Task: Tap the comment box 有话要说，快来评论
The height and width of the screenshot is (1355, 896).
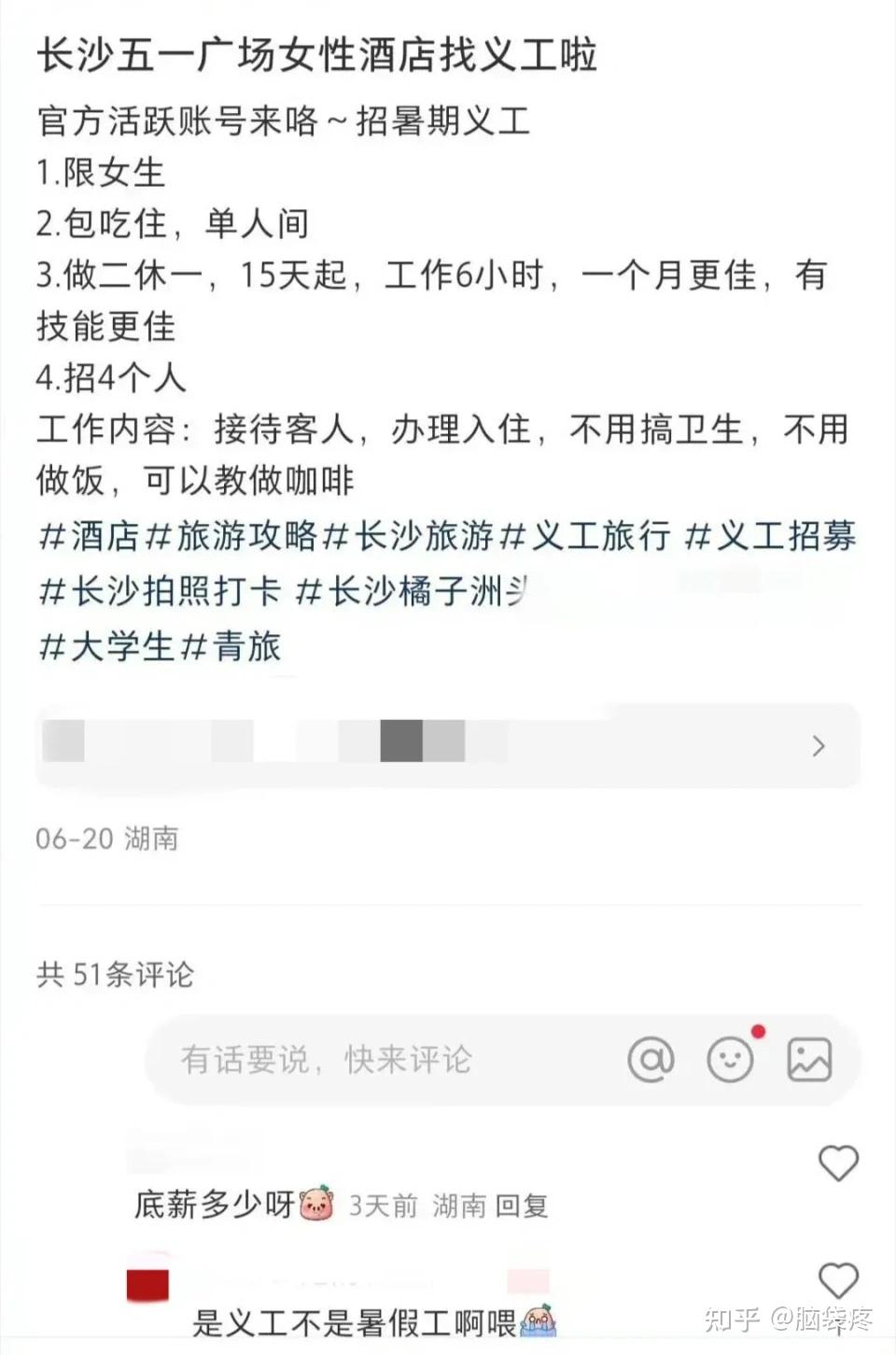Action: (x=327, y=1060)
